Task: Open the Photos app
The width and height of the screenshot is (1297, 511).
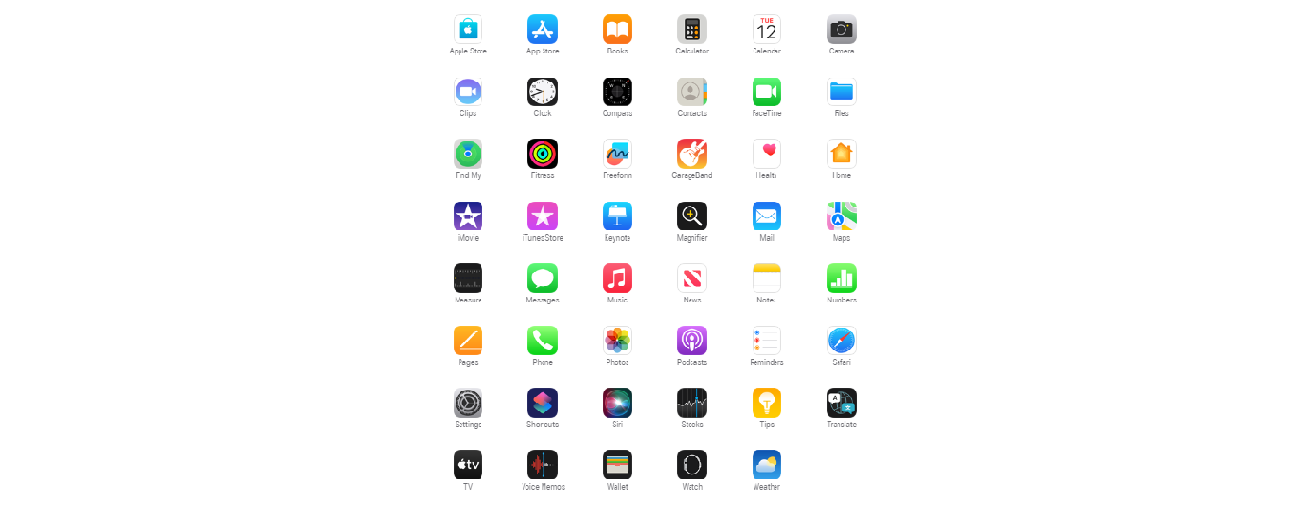Action: click(617, 340)
